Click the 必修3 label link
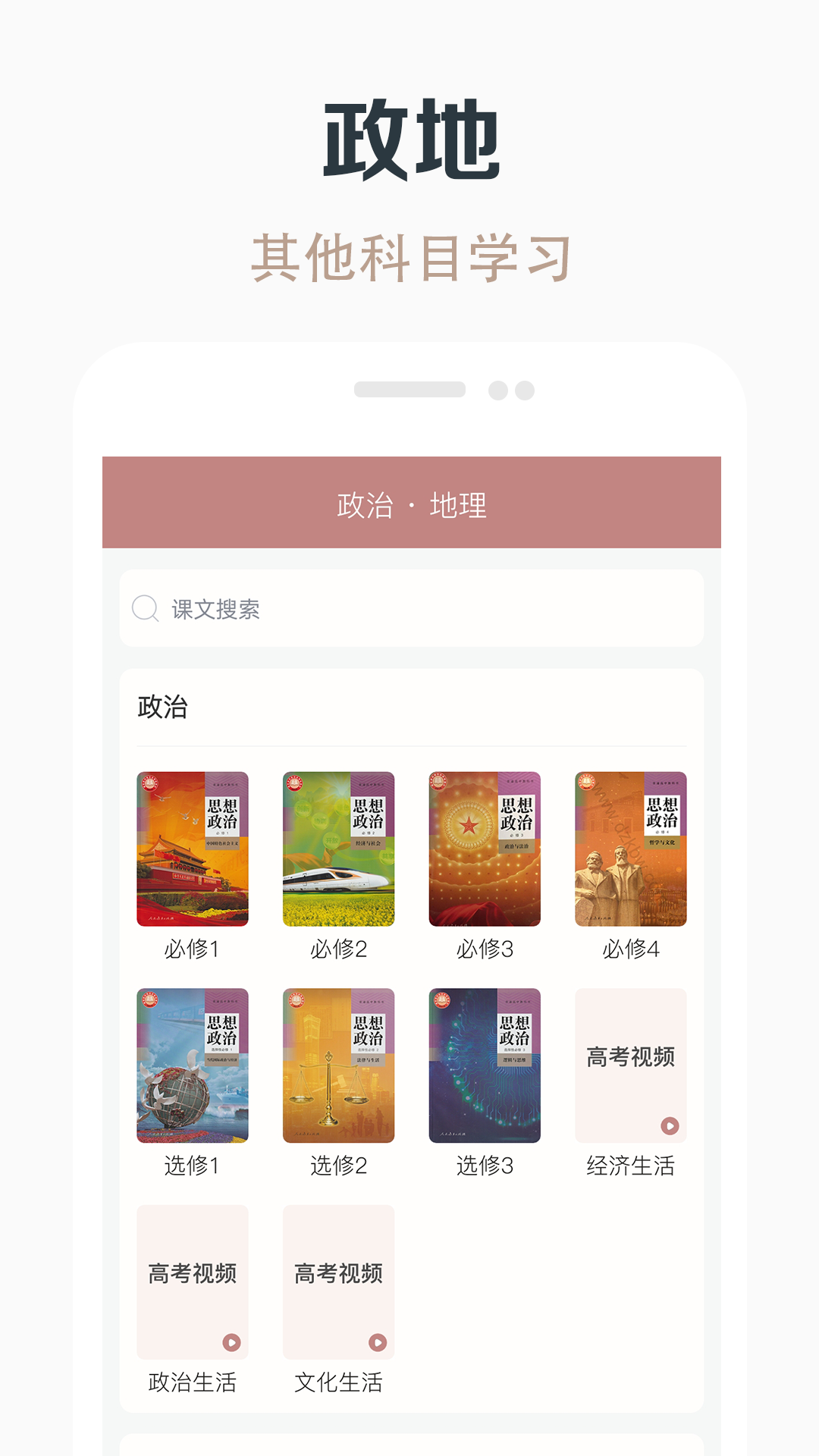Viewport: 819px width, 1456px height. [x=483, y=949]
